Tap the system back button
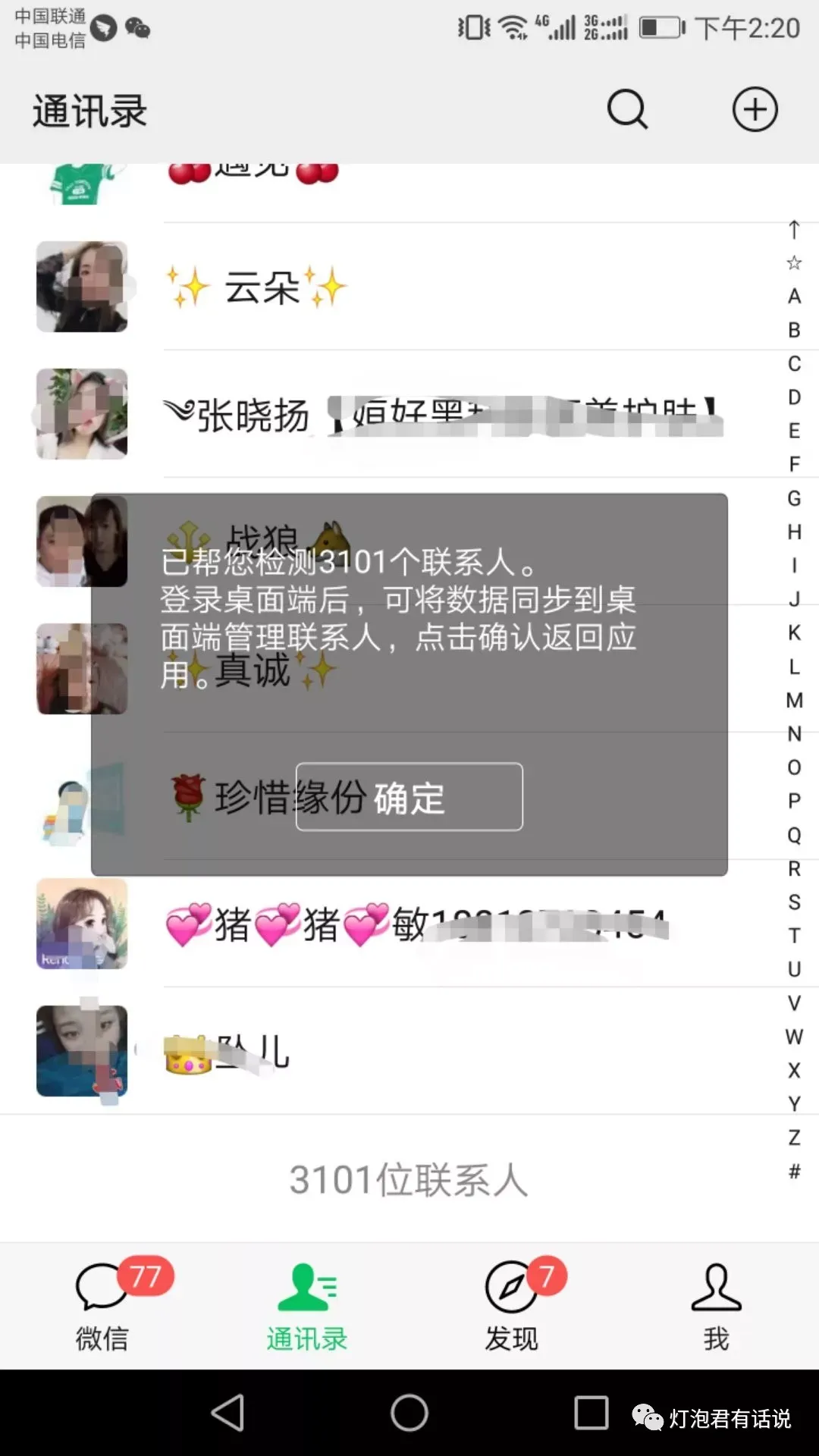 [227, 1413]
